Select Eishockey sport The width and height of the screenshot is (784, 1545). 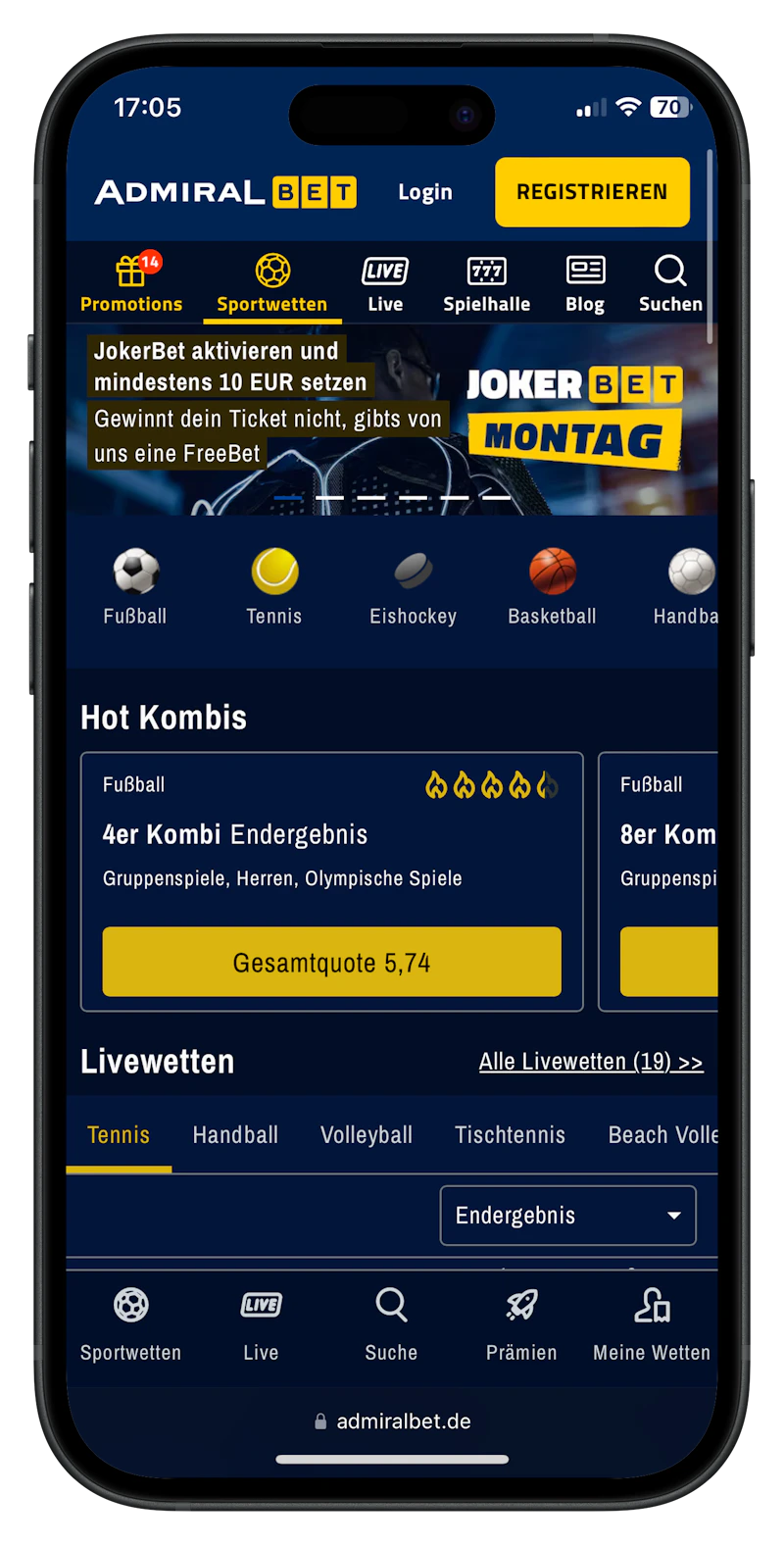click(x=413, y=586)
